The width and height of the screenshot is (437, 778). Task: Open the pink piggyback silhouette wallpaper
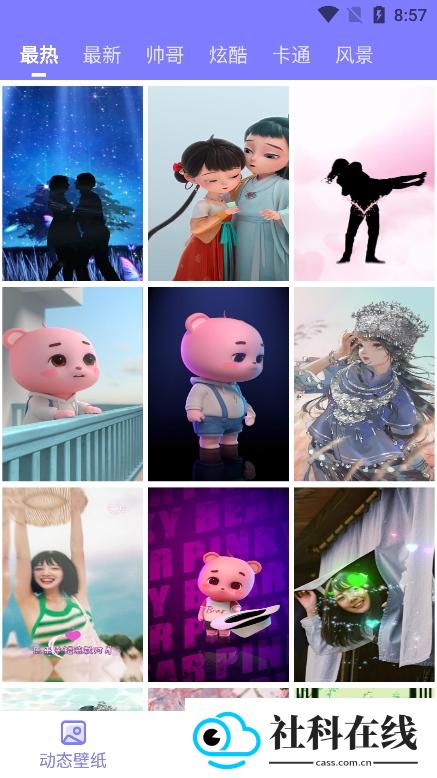pyautogui.click(x=364, y=184)
